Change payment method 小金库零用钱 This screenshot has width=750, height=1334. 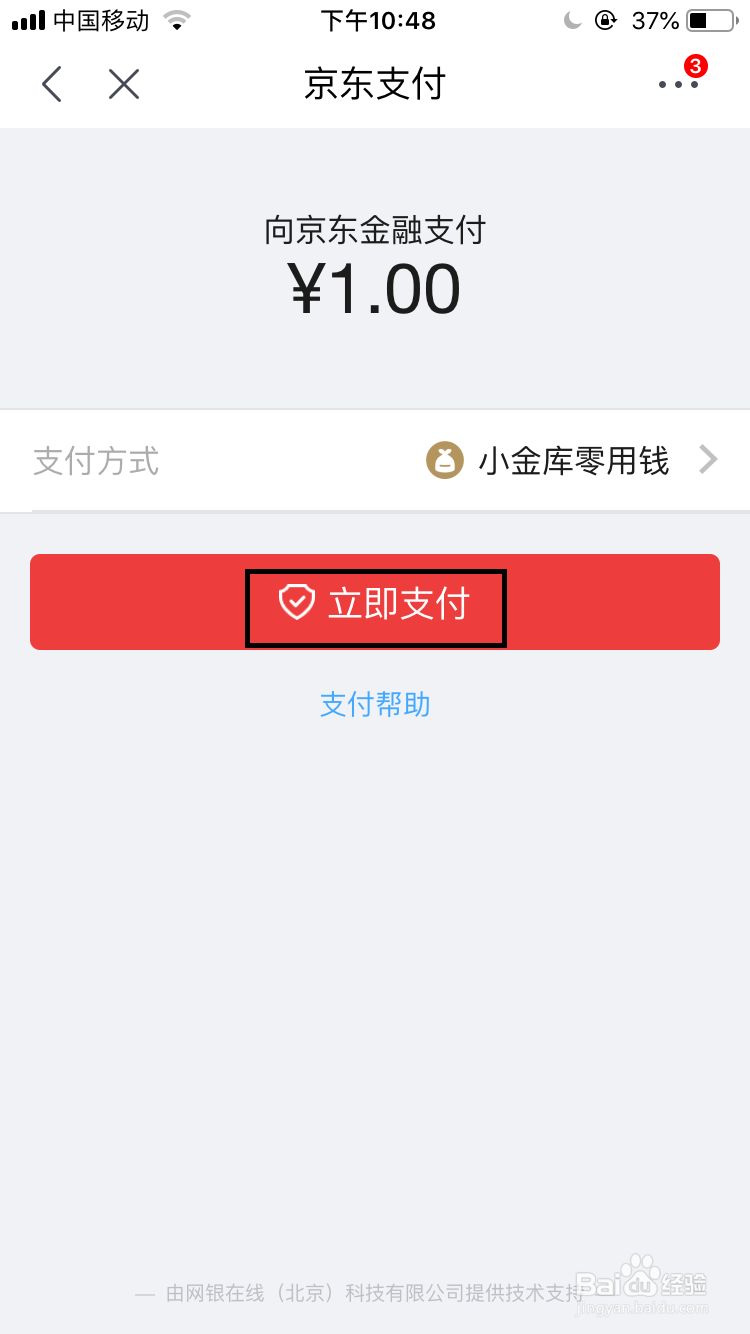pyautogui.click(x=375, y=461)
